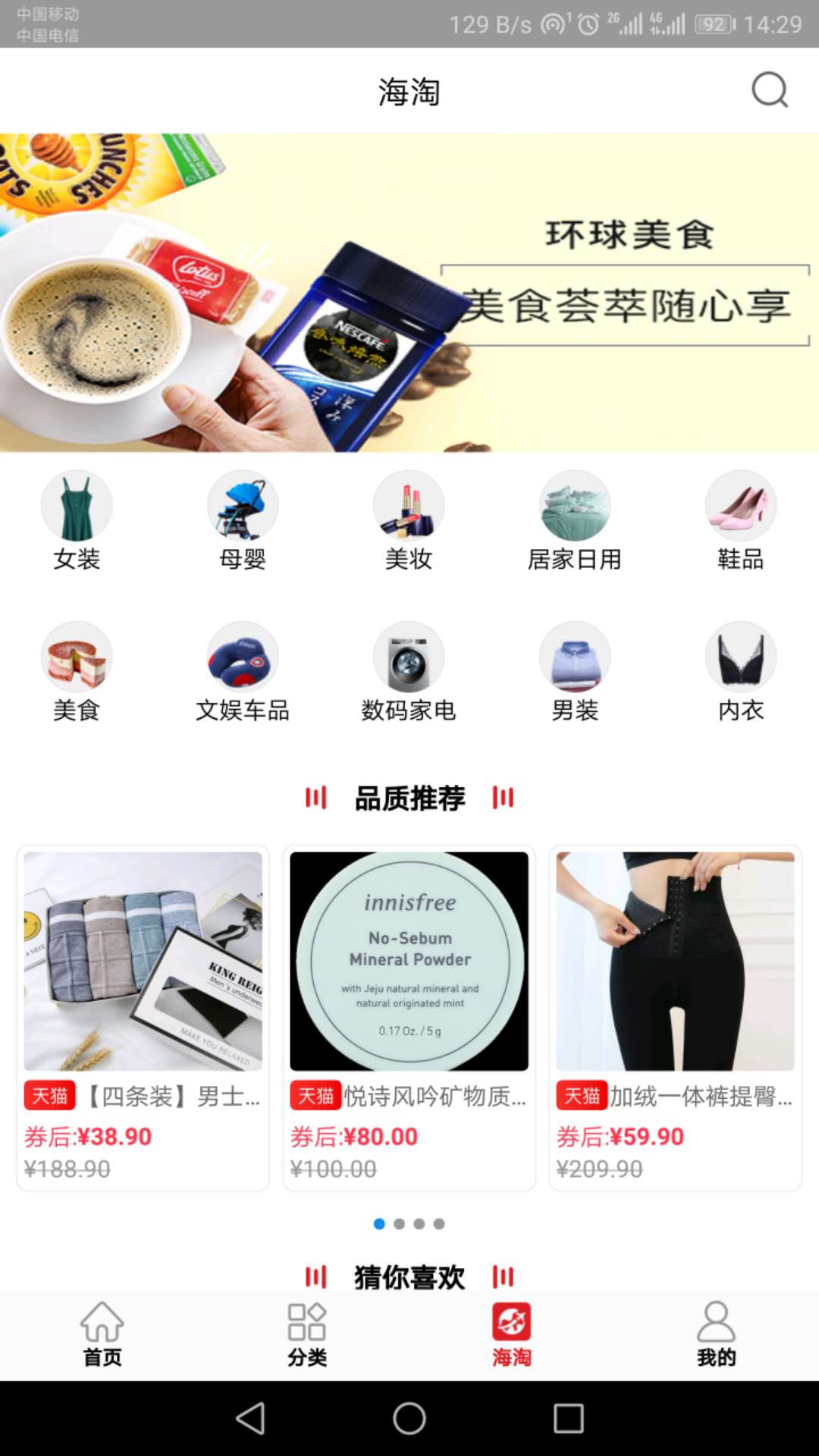
Task: Select the 海淘 tab
Action: tap(512, 1335)
